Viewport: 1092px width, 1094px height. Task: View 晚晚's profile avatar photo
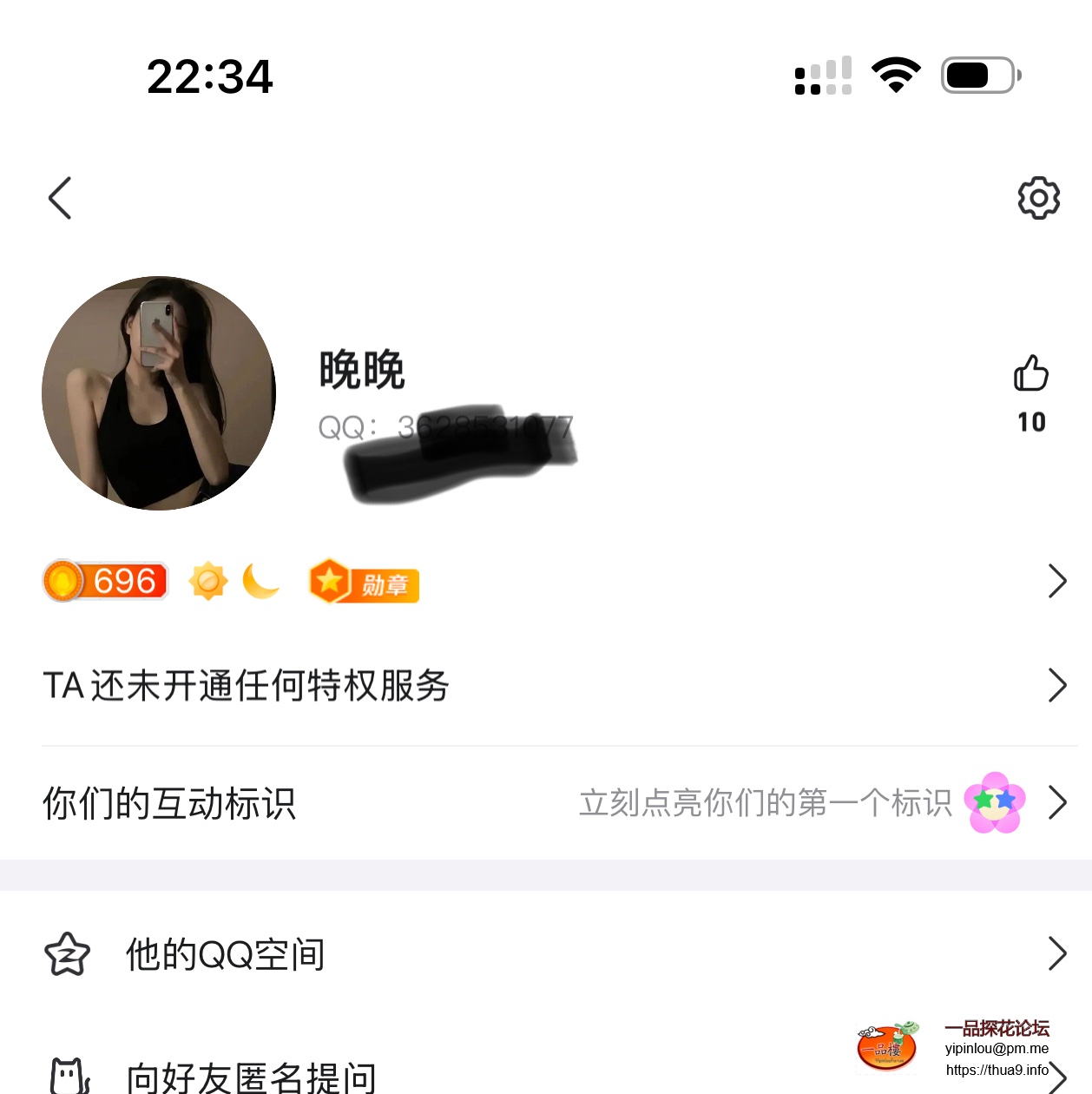159,393
